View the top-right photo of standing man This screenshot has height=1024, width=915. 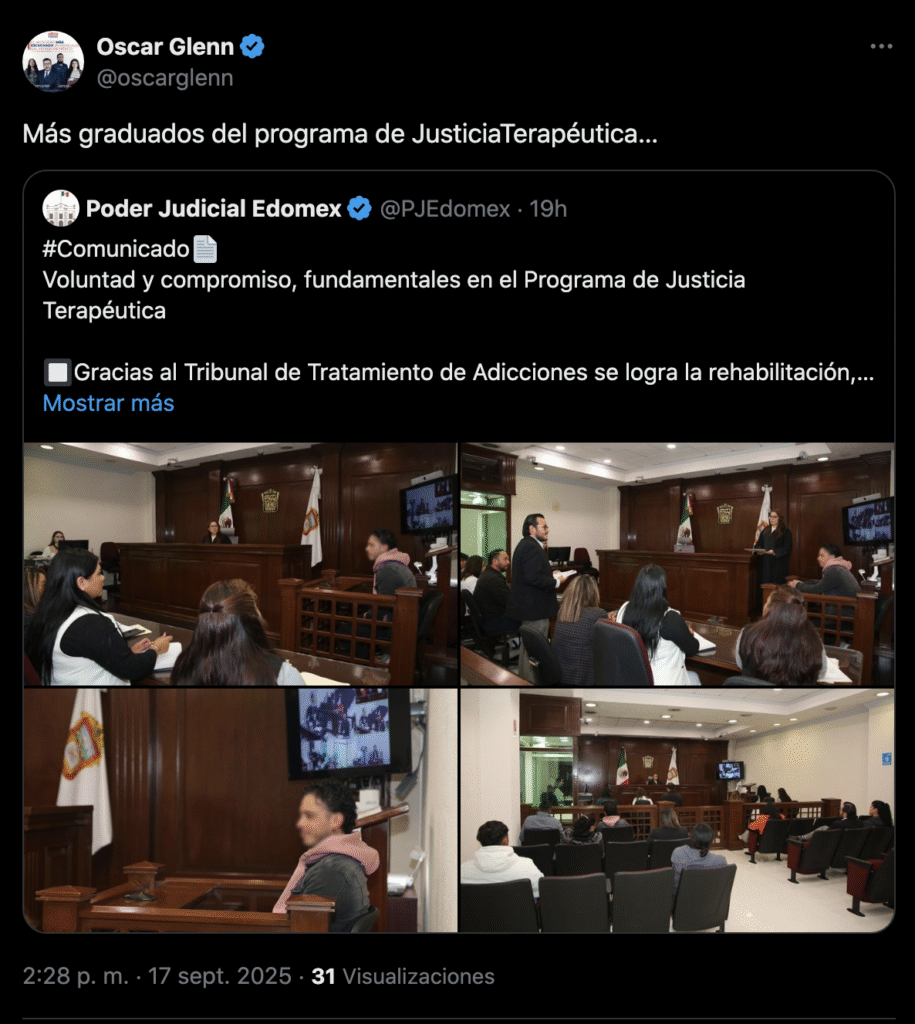click(x=676, y=564)
